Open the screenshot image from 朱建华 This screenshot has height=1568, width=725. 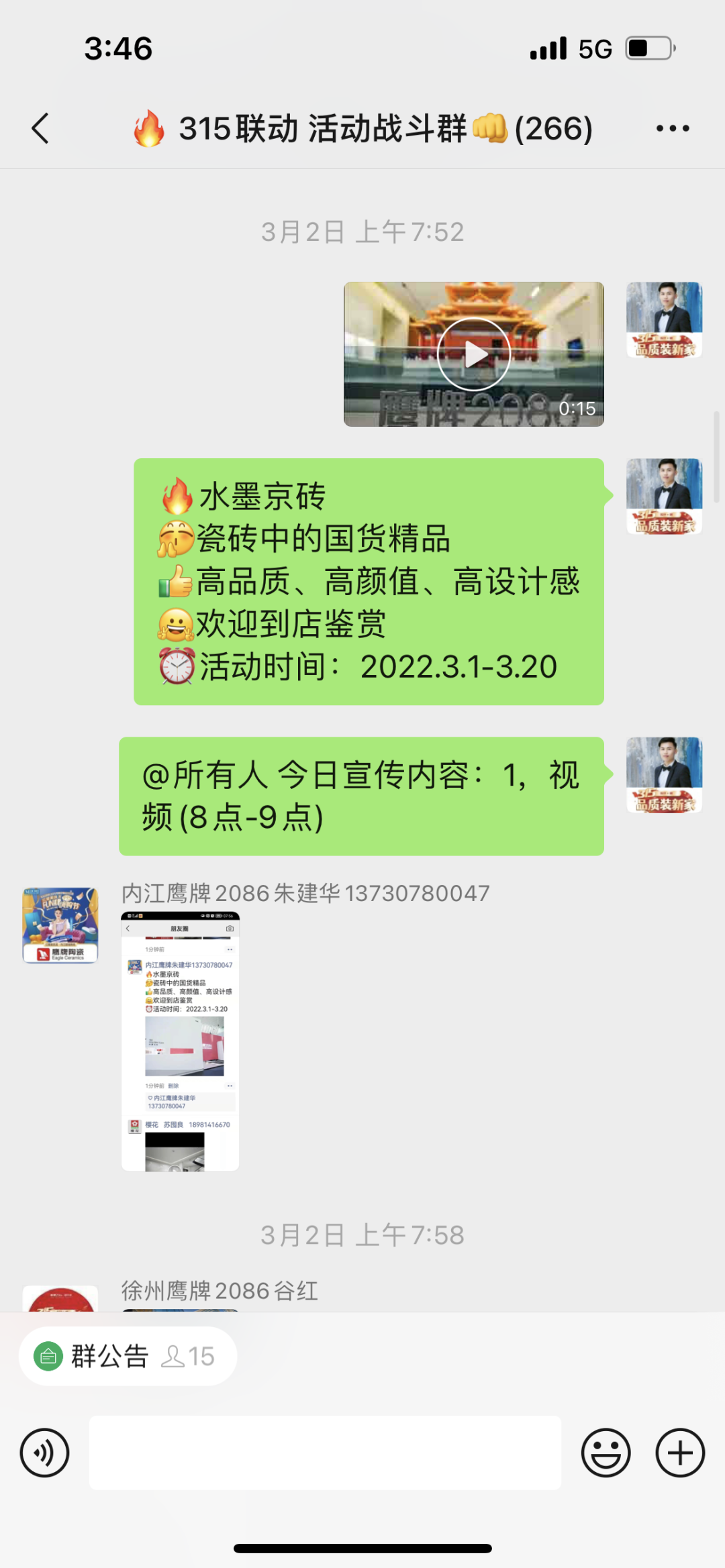[180, 1041]
